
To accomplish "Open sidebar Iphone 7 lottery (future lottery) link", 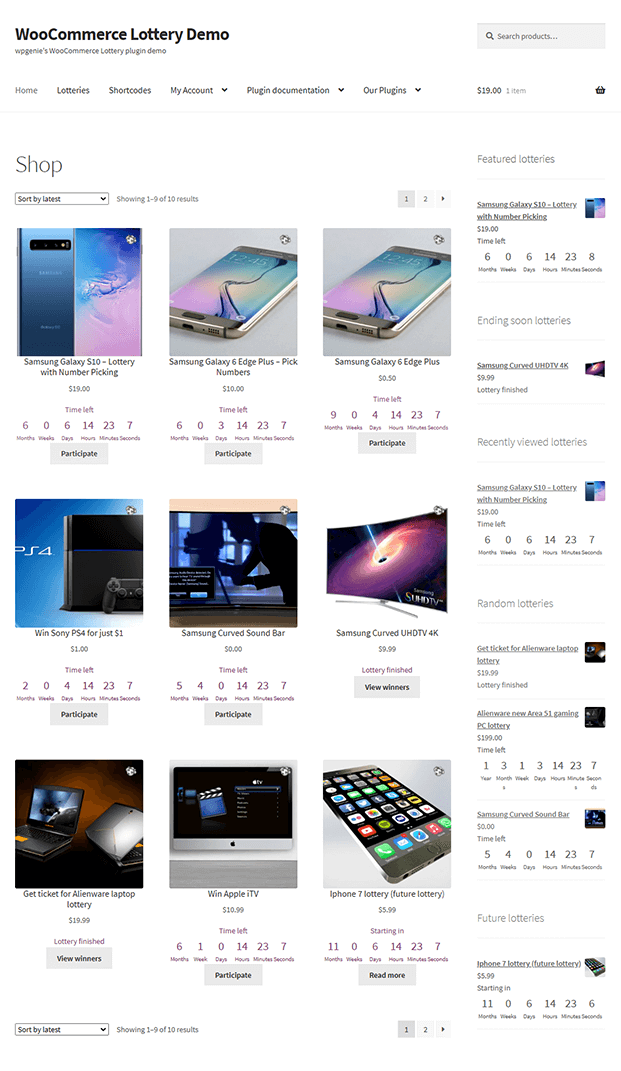I will click(x=528, y=964).
